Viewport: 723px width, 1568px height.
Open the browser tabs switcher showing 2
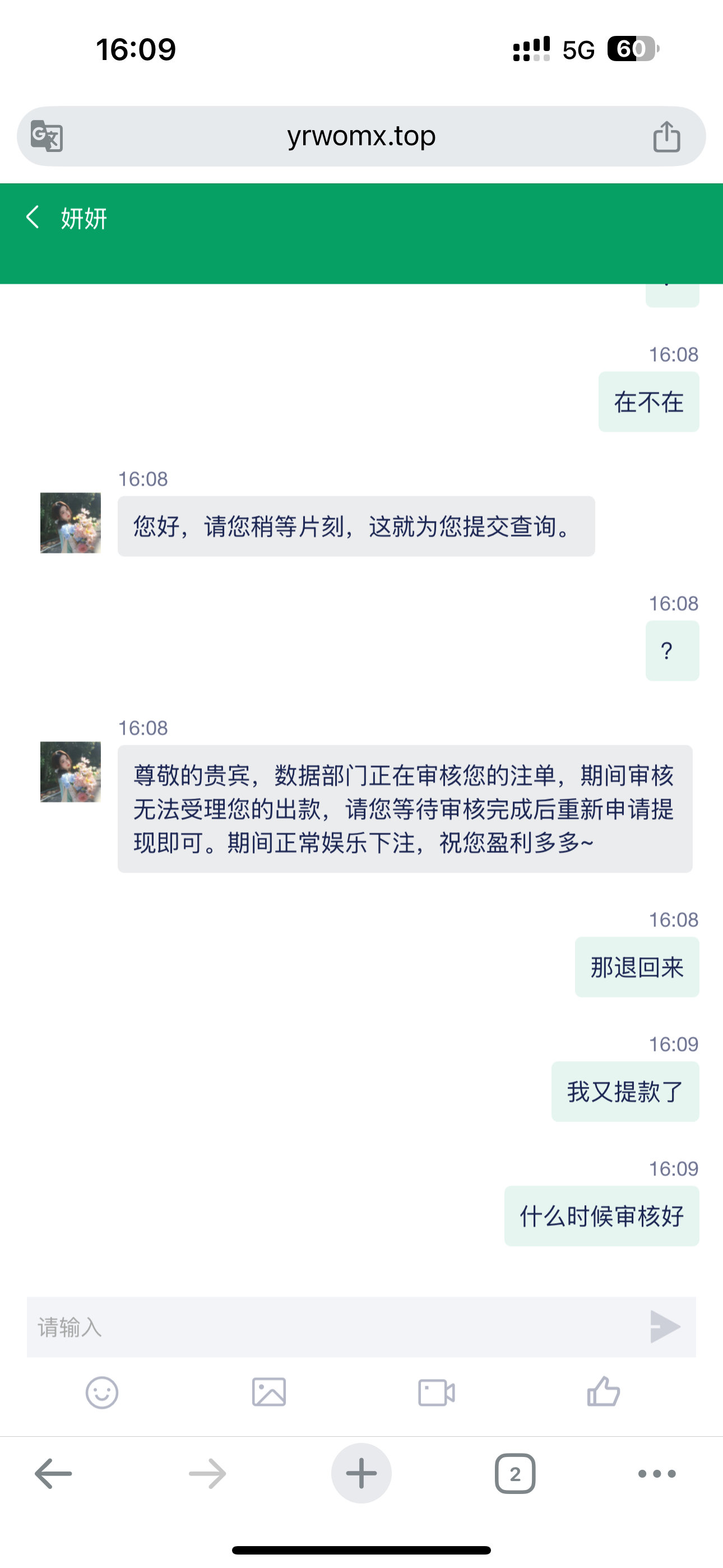tap(515, 1473)
